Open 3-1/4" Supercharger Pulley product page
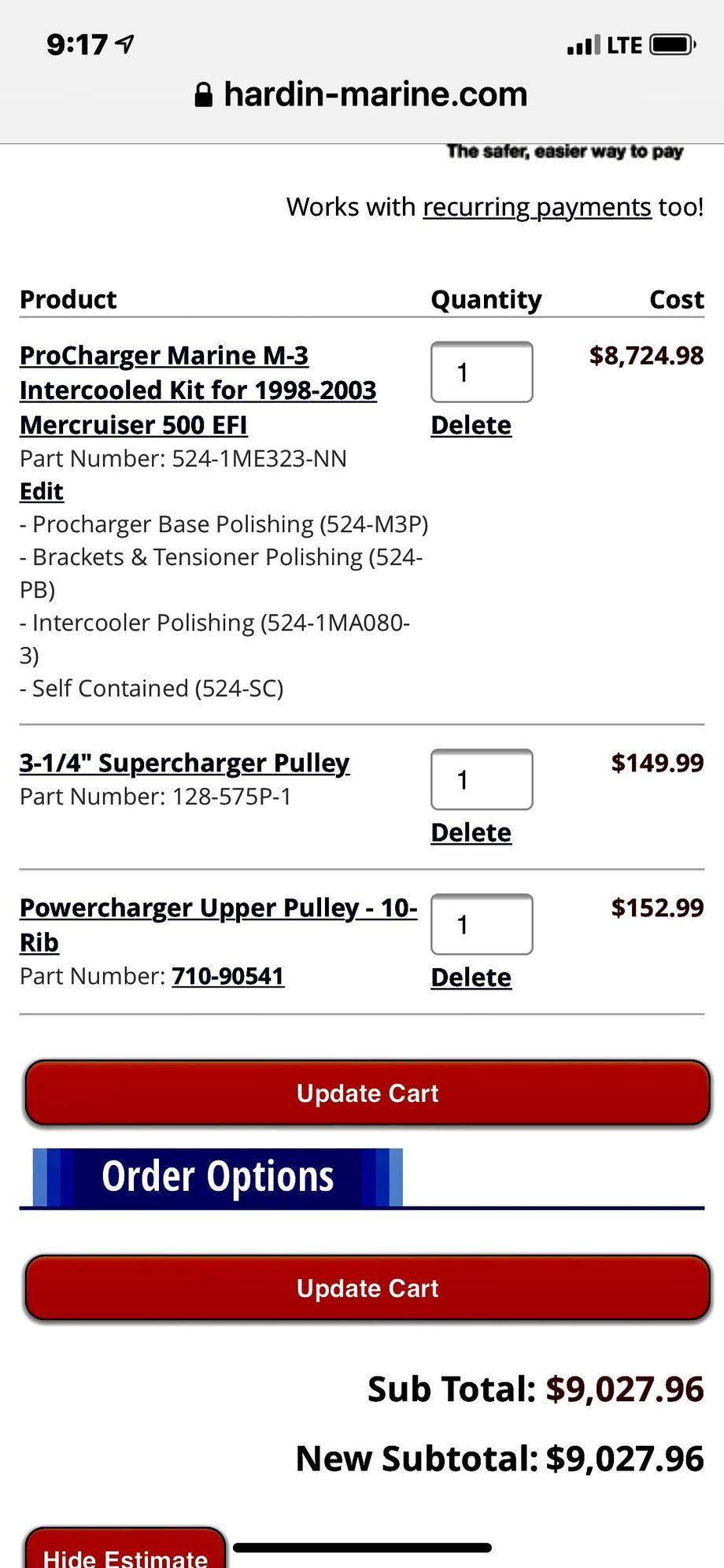Screen dimensions: 724x1568 tap(184, 763)
